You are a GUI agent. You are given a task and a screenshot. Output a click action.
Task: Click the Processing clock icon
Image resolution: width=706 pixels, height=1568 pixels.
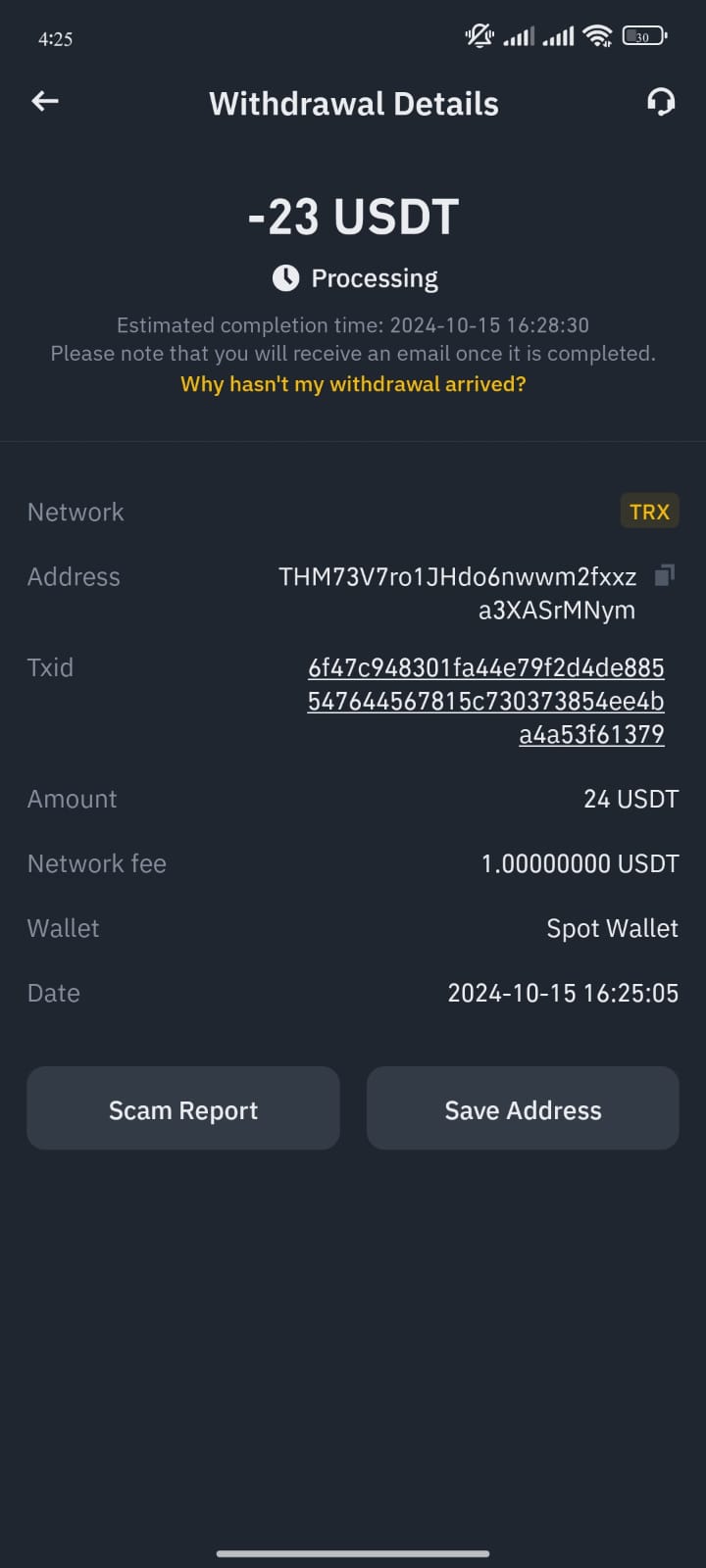point(284,277)
